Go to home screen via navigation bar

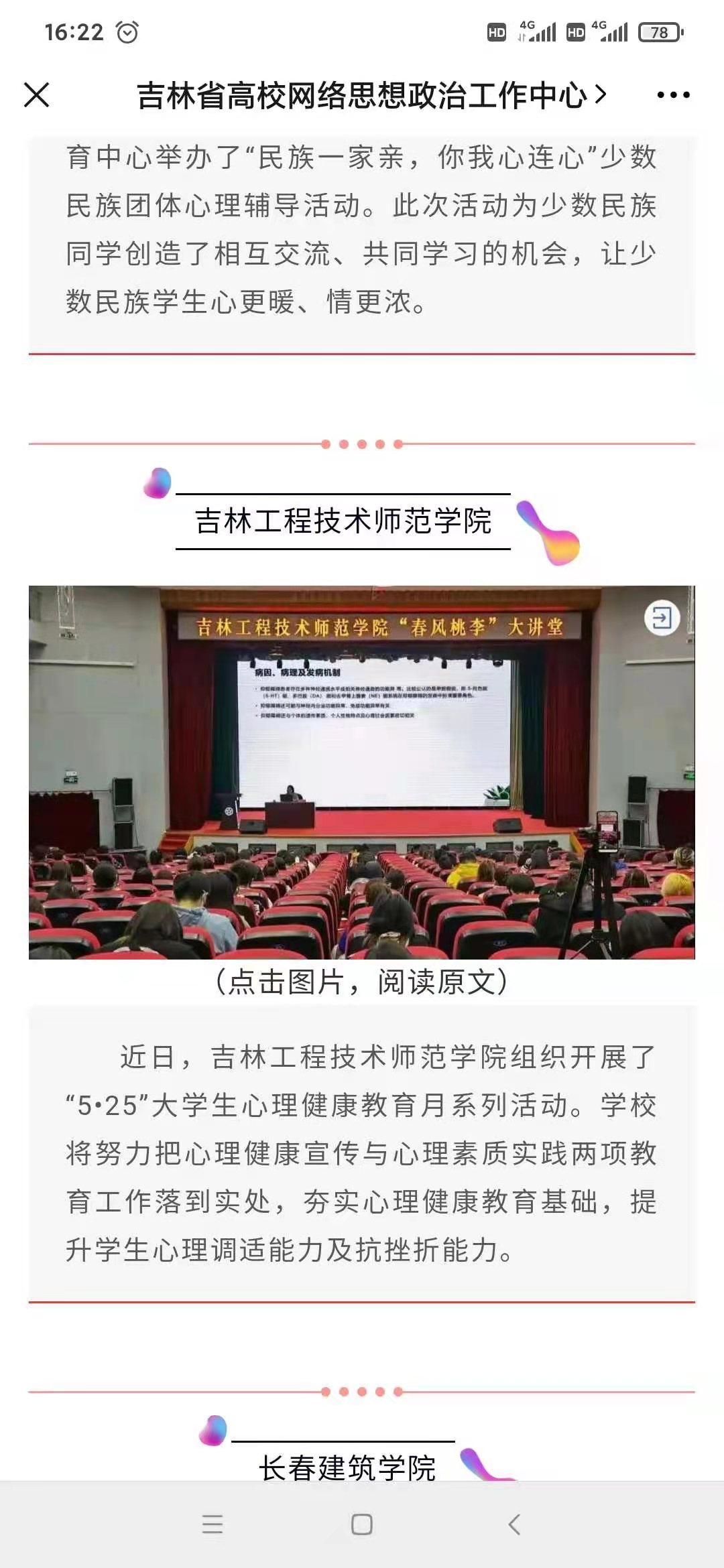coord(362,1524)
